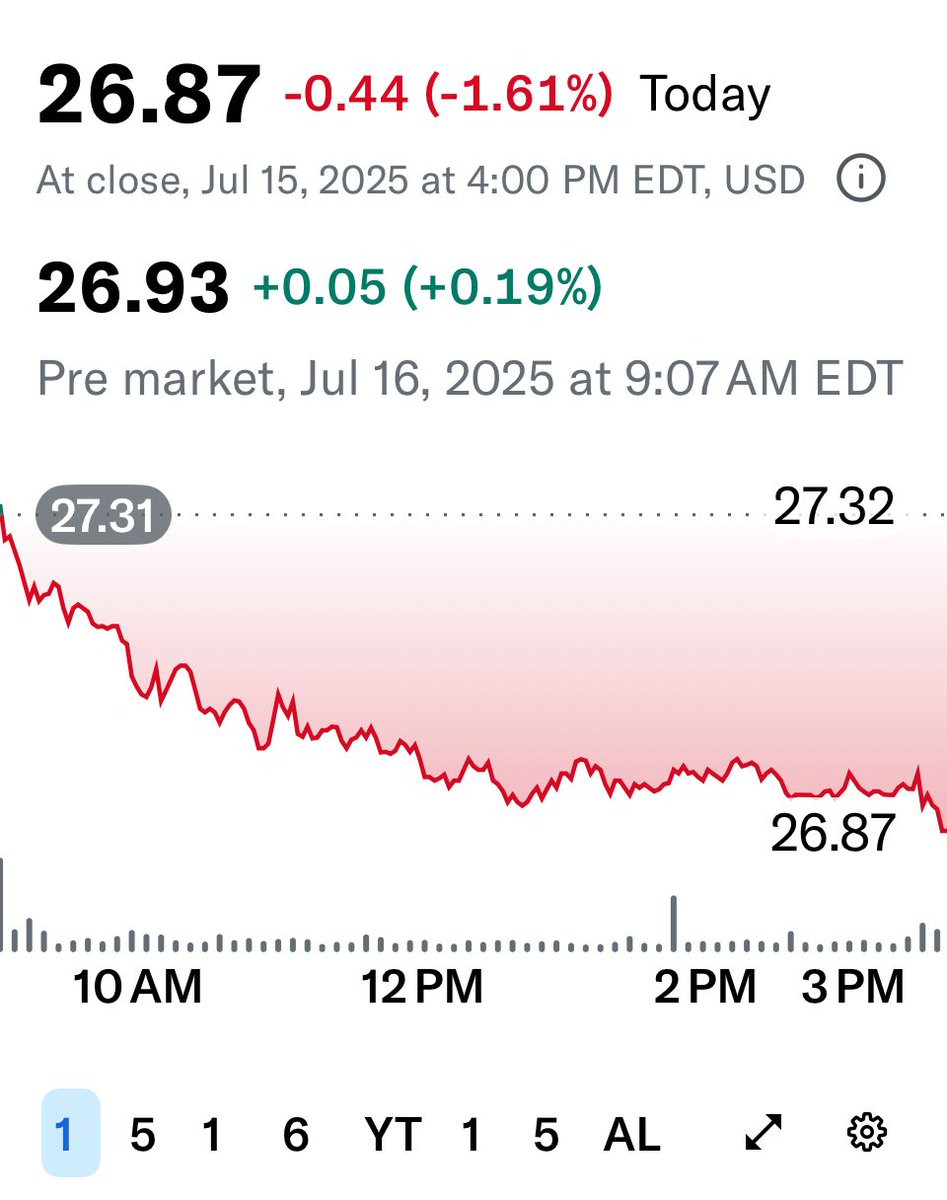
Task: Open chart settings gear
Action: point(867,1133)
